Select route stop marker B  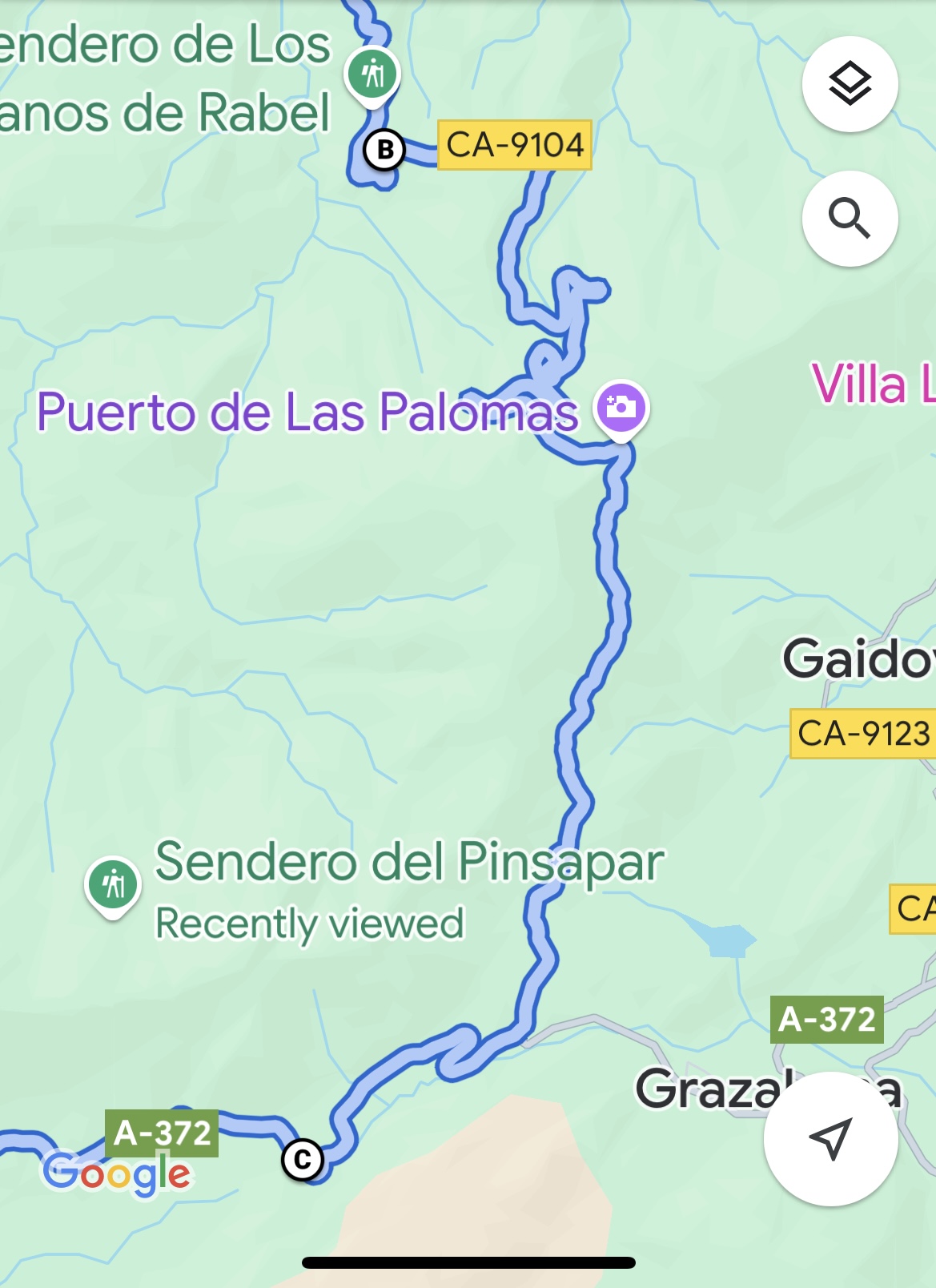[x=385, y=150]
